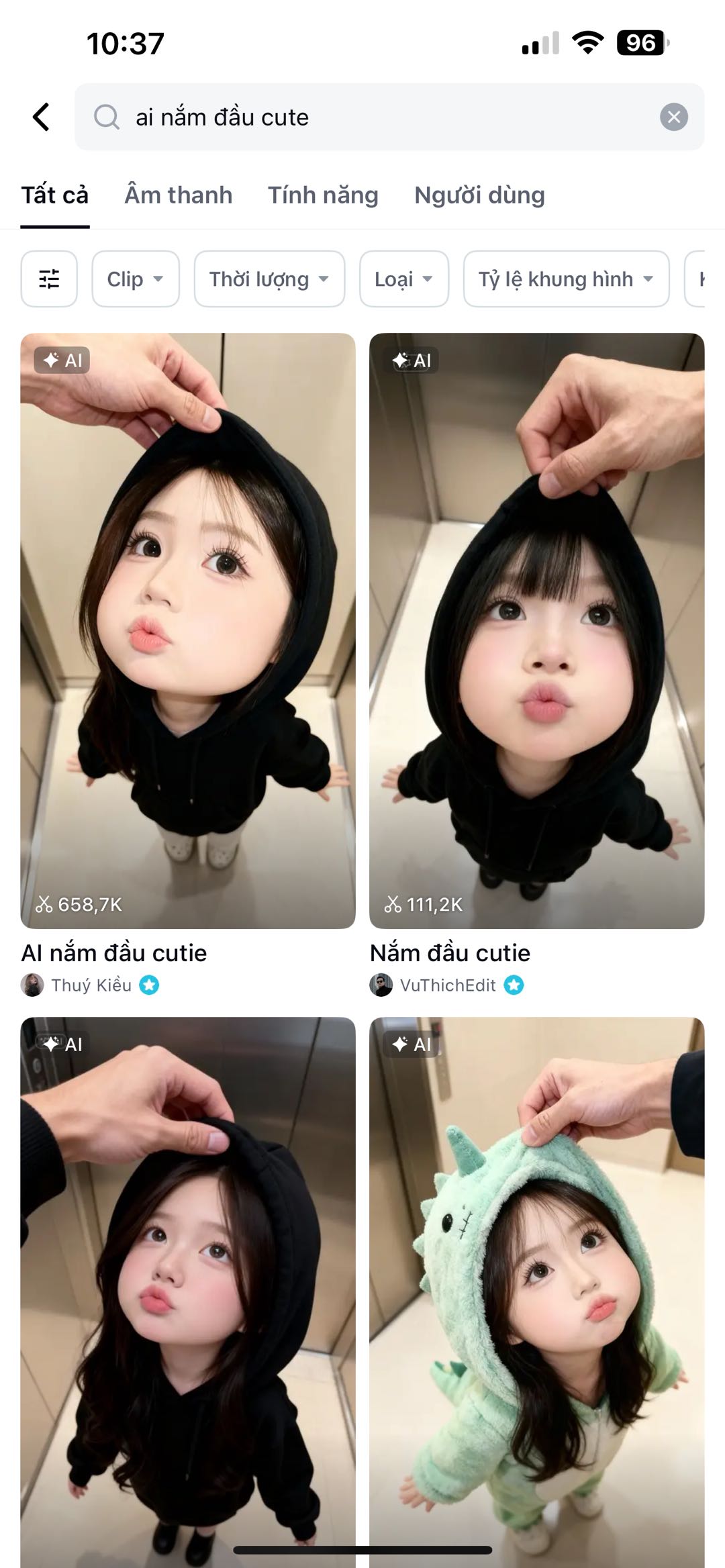View VuThichEdit's profile

pos(447,985)
